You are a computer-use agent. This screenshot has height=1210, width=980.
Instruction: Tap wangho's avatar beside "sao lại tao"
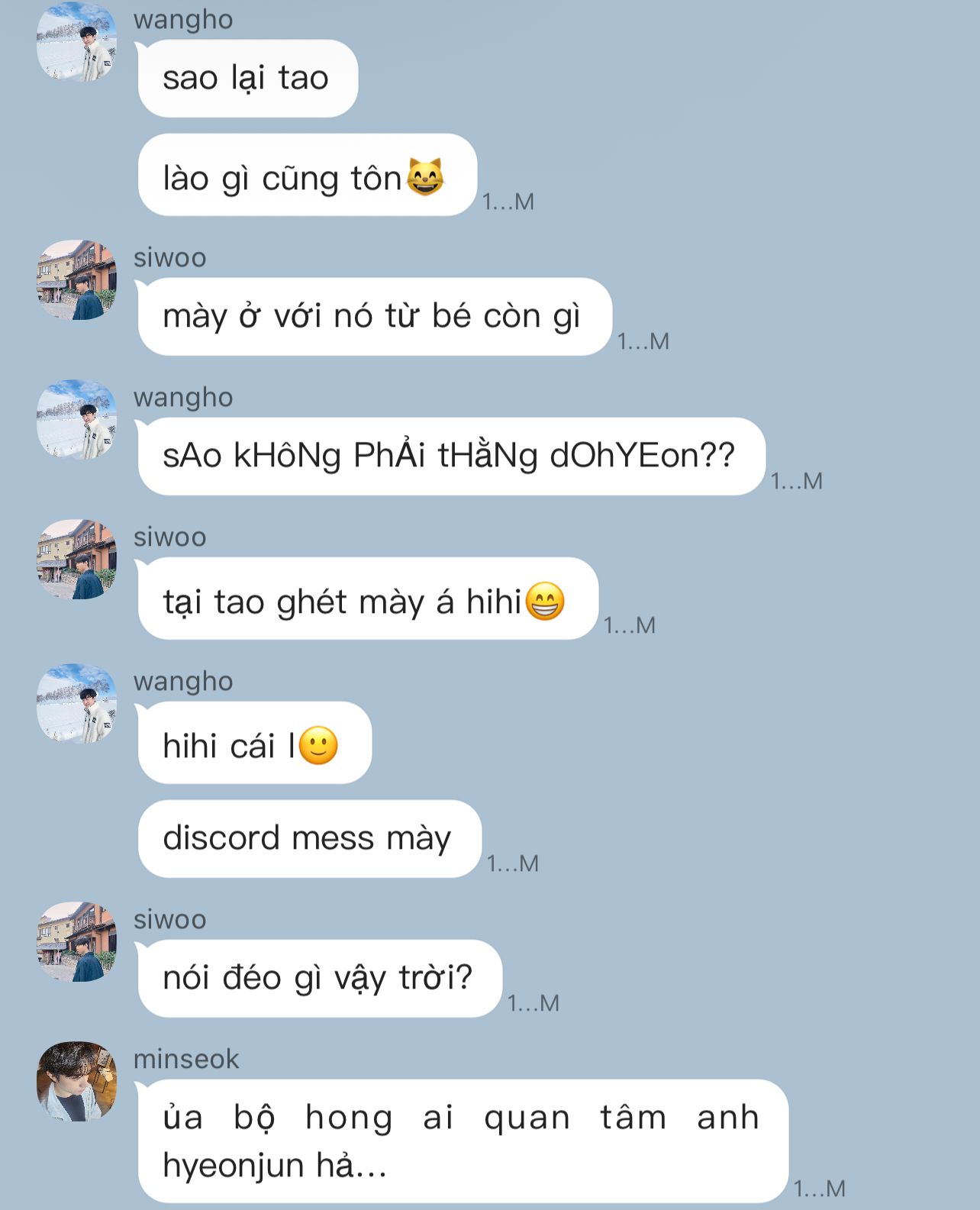(76, 41)
